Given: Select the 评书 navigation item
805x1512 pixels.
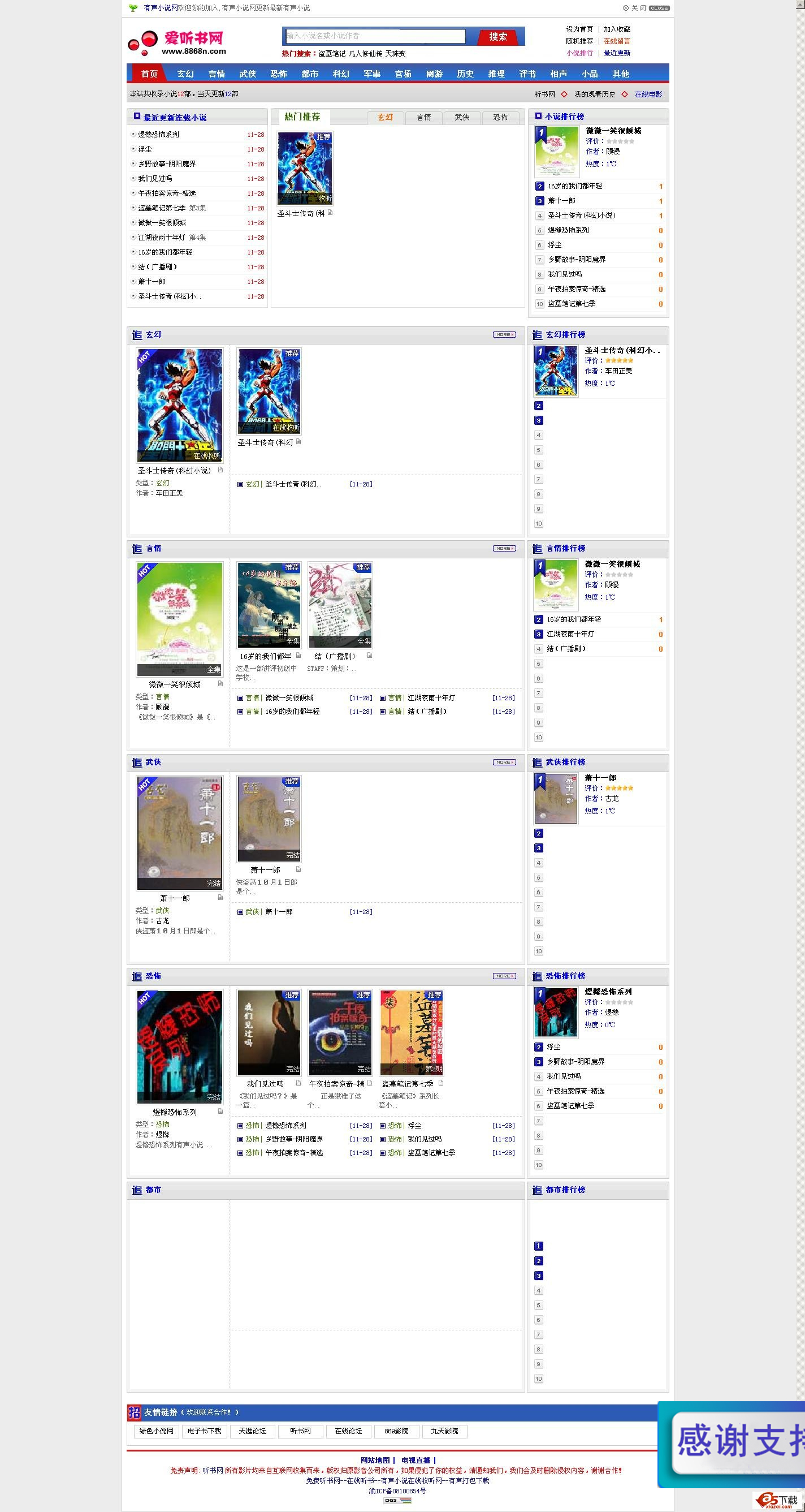Looking at the screenshot, I should pyautogui.click(x=527, y=74).
